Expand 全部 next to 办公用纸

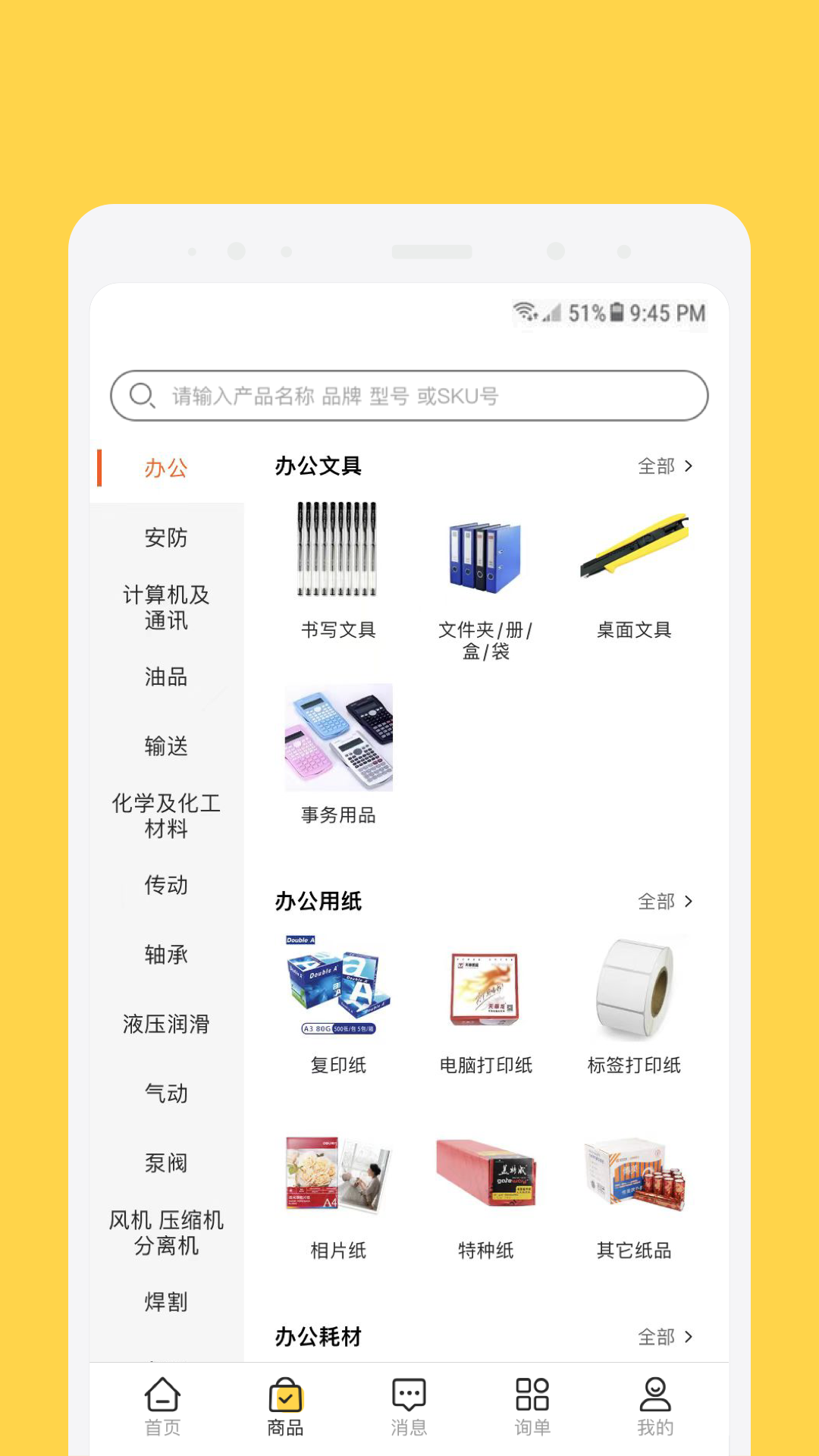[x=666, y=902]
